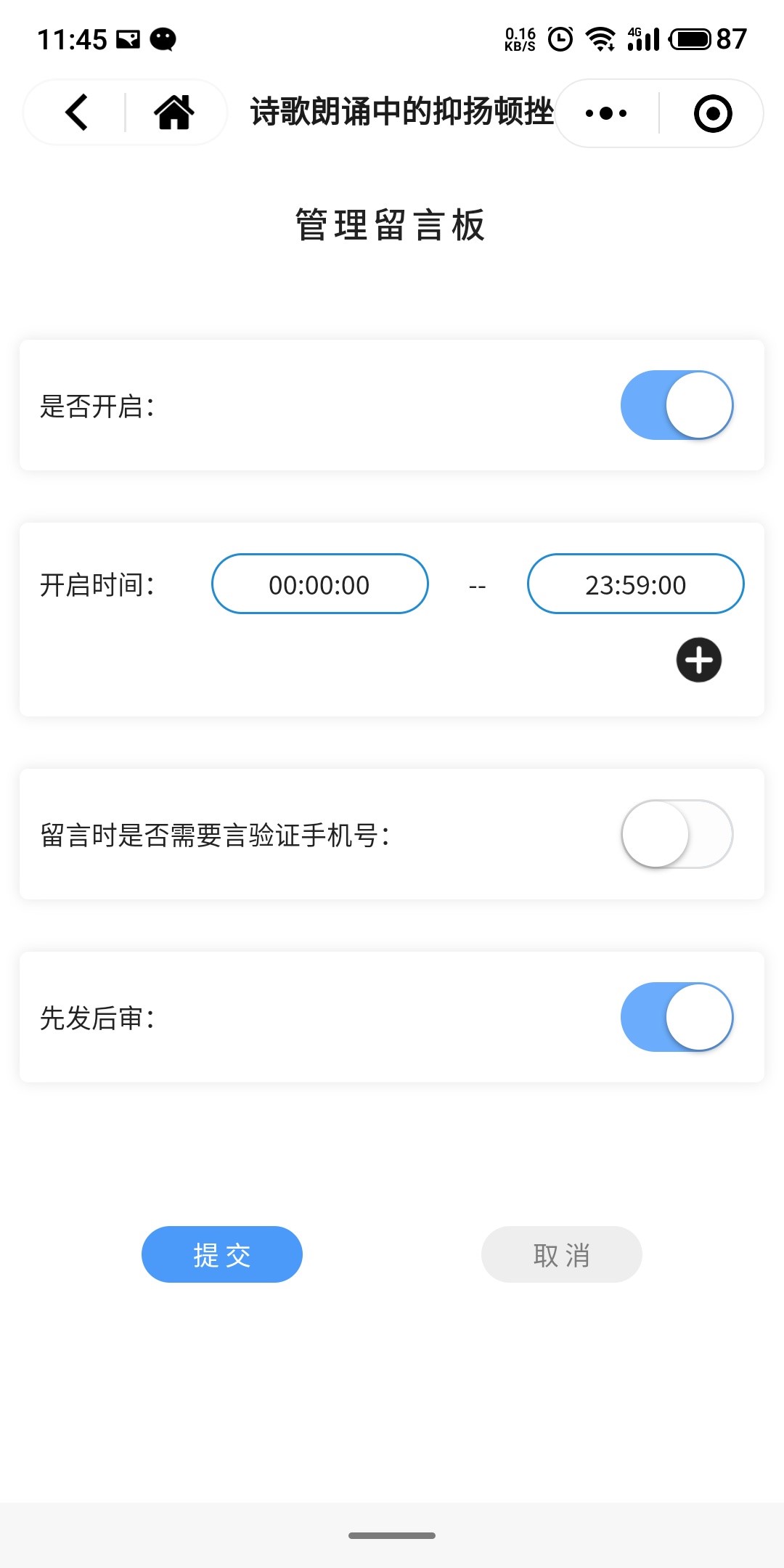The image size is (784, 1568).
Task: Close the mini program via the circle icon
Action: tap(713, 113)
